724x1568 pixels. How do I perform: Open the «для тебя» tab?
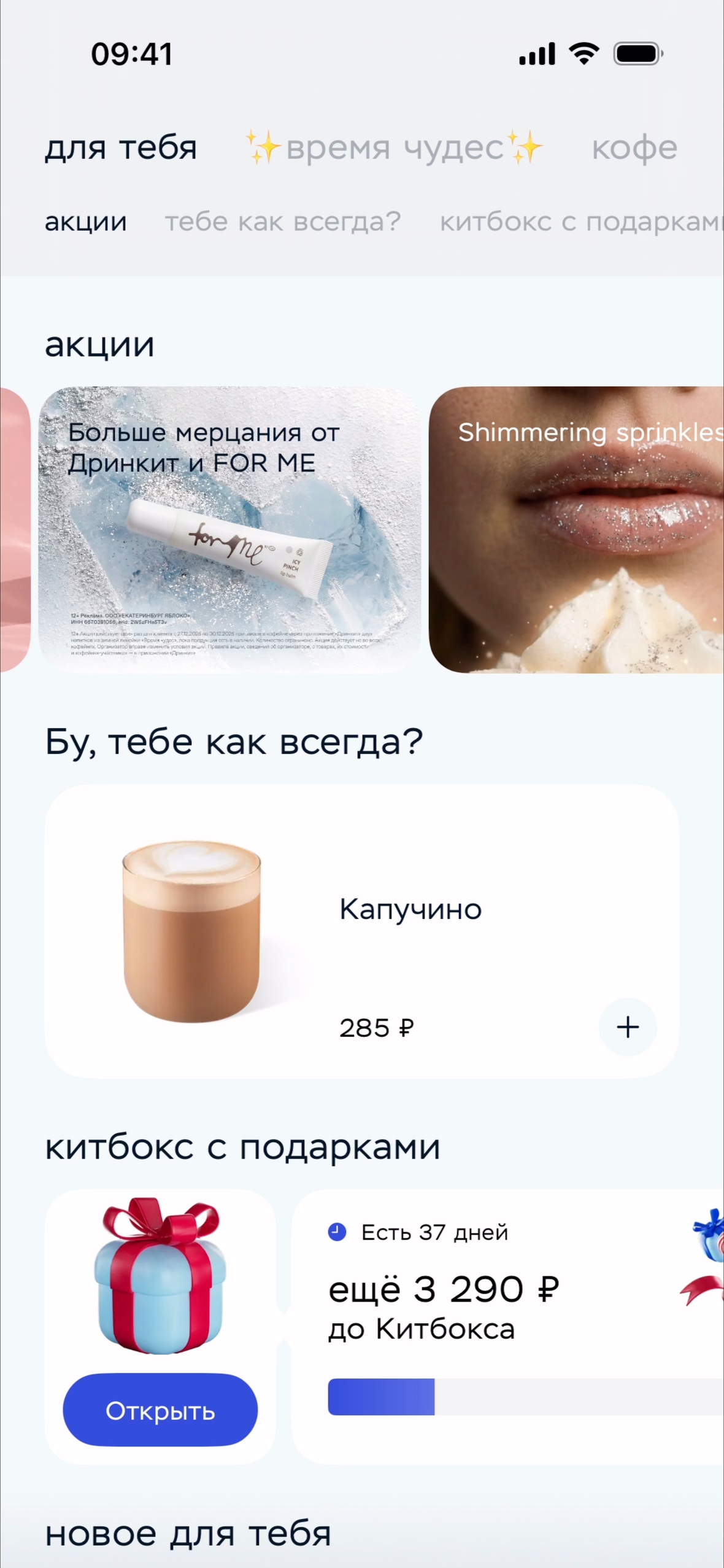coord(121,148)
